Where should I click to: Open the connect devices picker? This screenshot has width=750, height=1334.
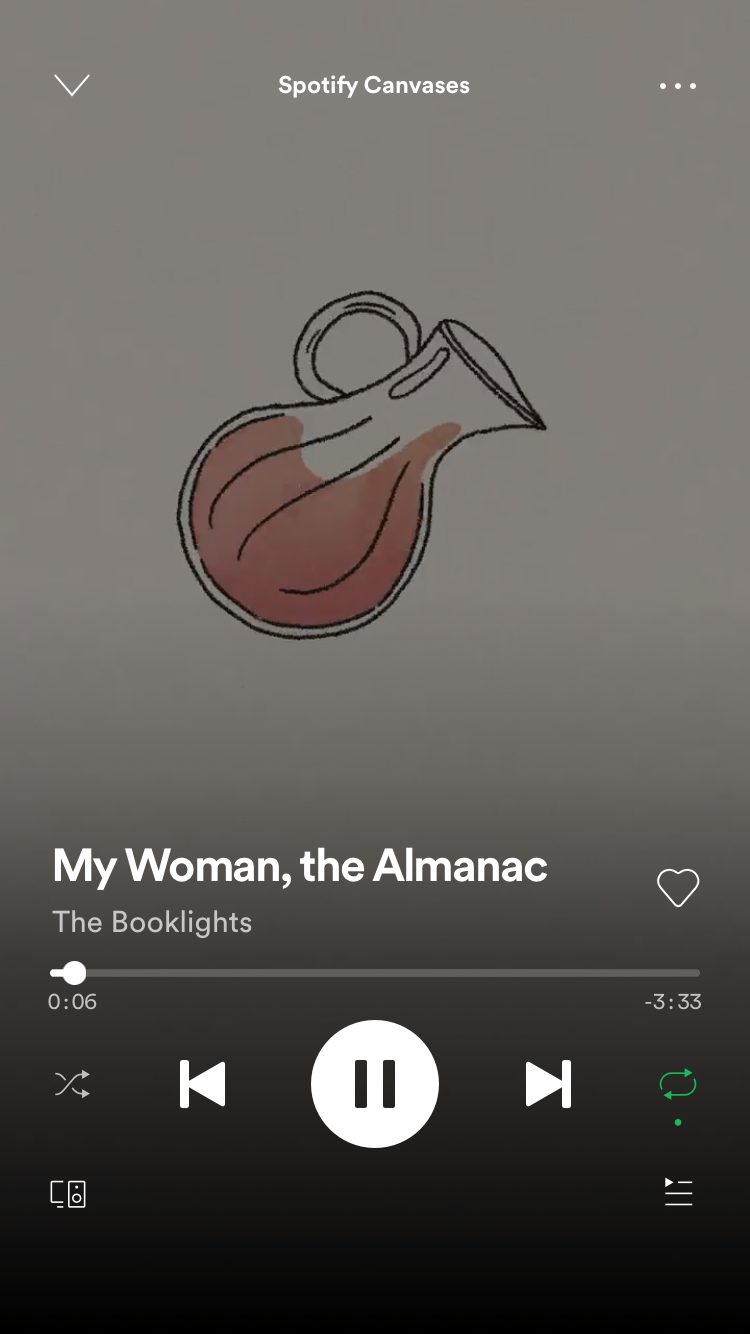[68, 1193]
